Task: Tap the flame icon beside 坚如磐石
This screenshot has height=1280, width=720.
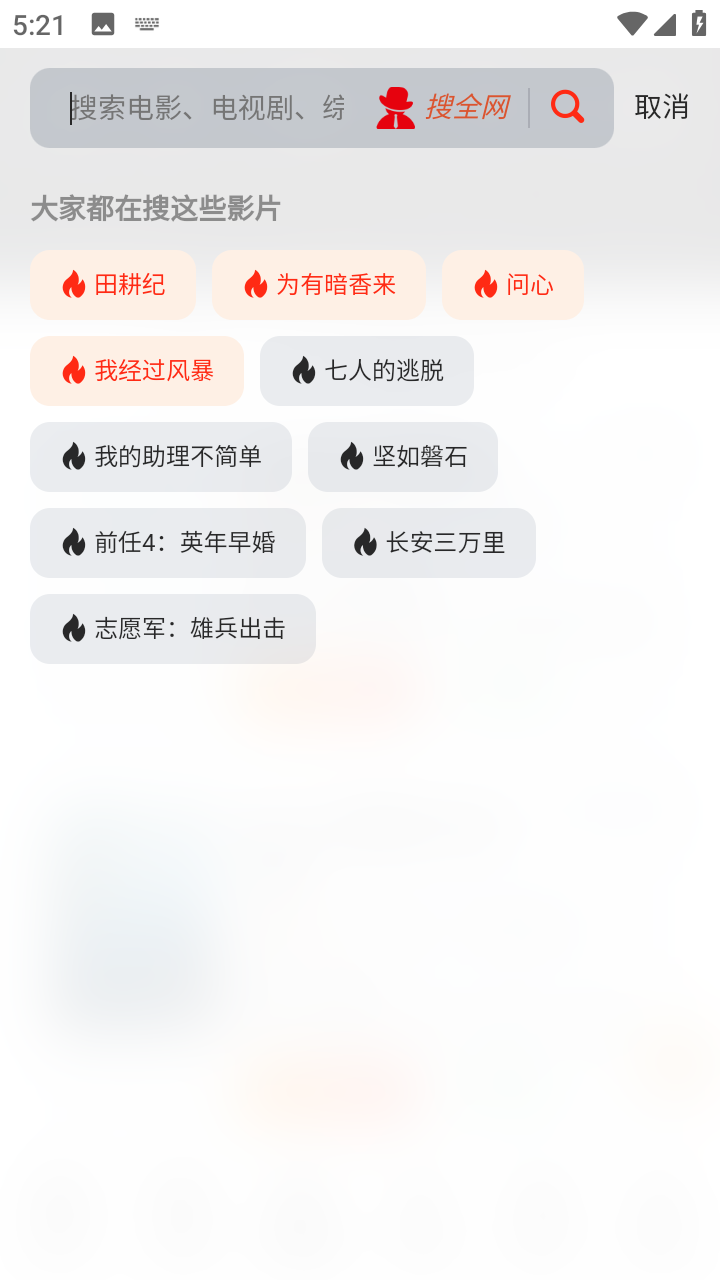Action: coord(352,457)
